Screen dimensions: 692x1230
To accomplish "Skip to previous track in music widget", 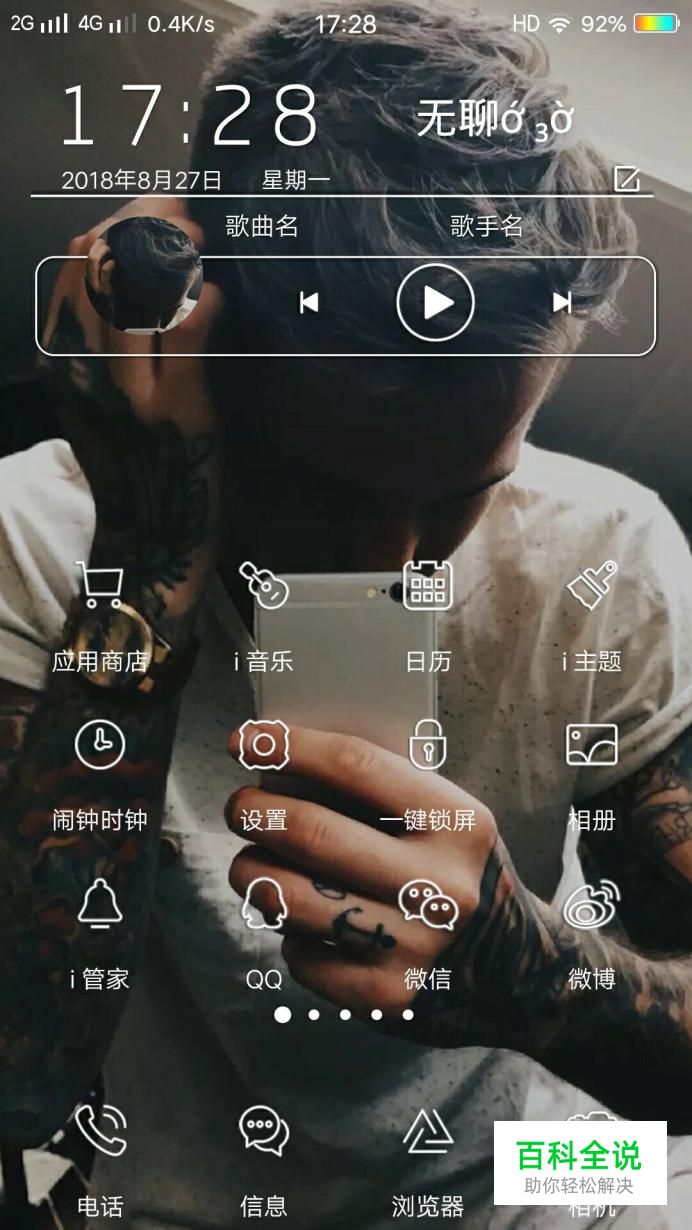I will click(309, 302).
